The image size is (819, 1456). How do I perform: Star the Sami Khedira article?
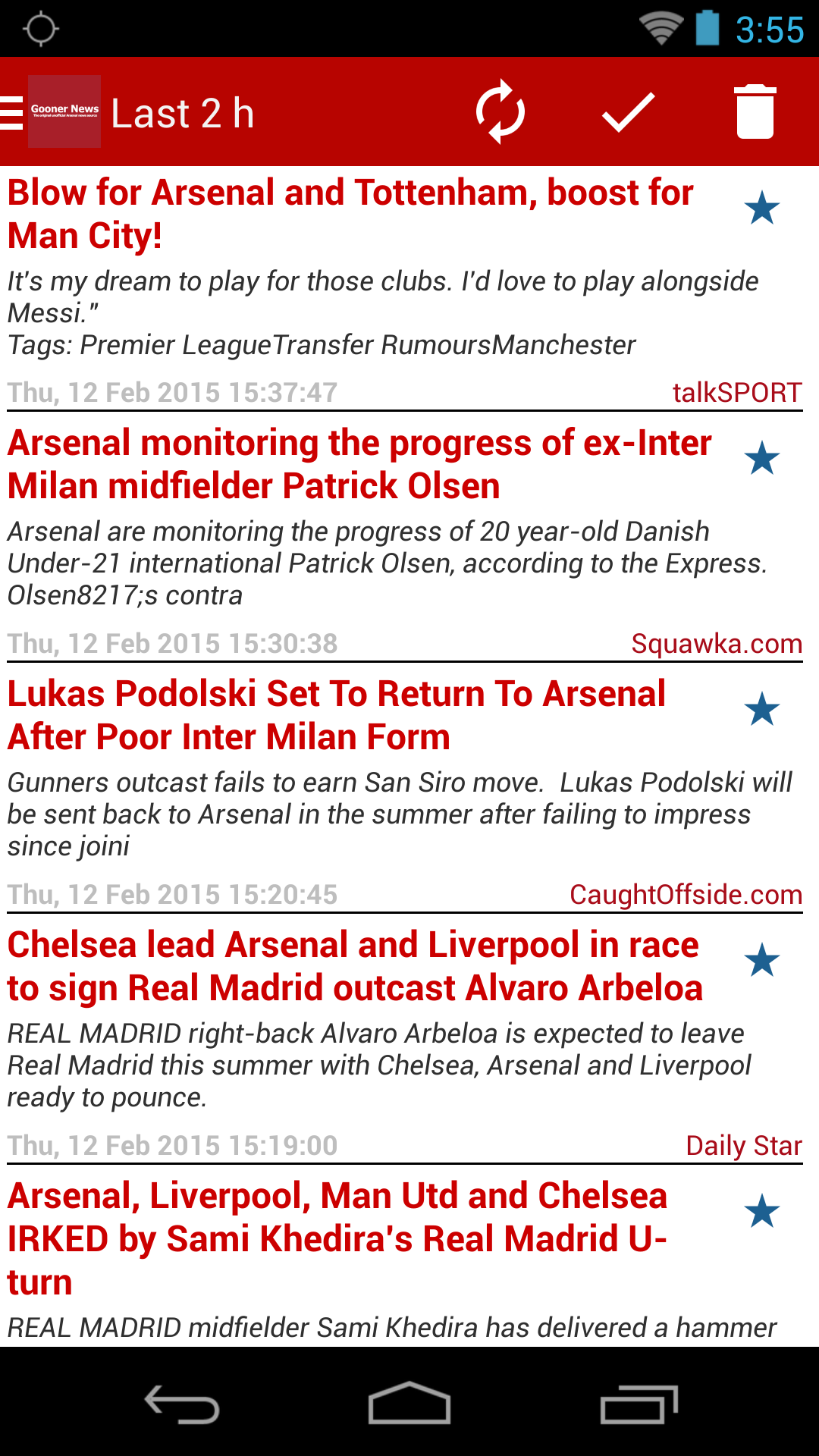(x=762, y=1212)
